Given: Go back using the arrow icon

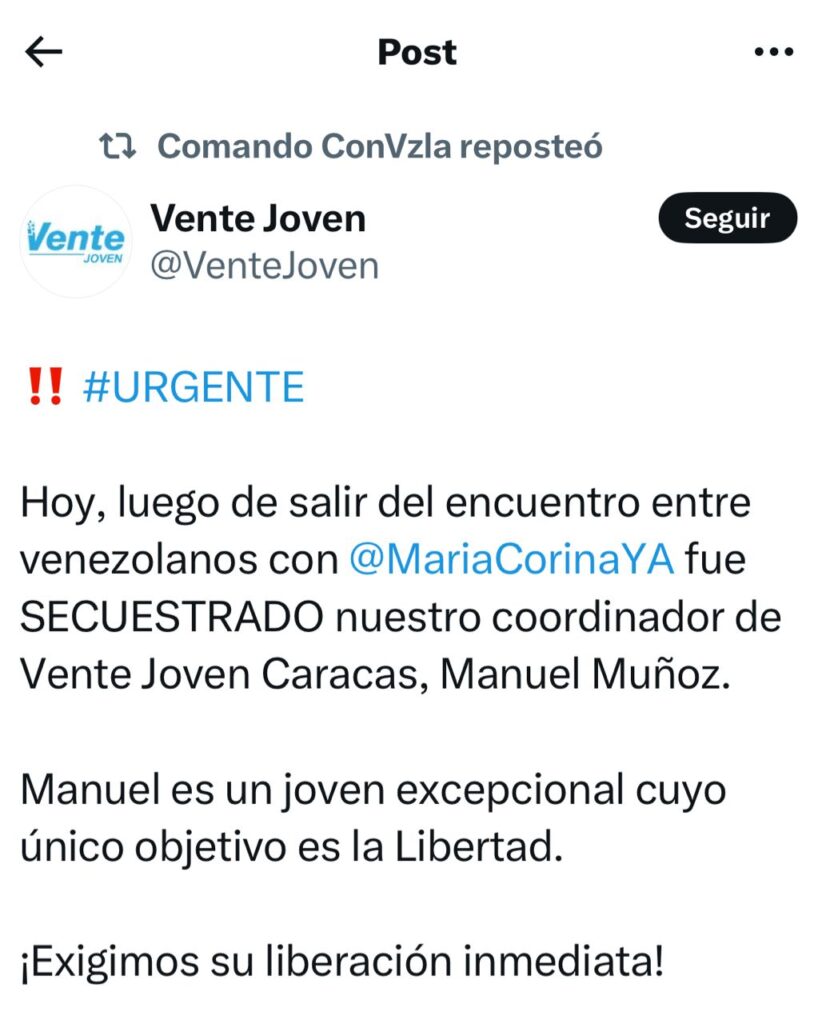Looking at the screenshot, I should tap(44, 52).
